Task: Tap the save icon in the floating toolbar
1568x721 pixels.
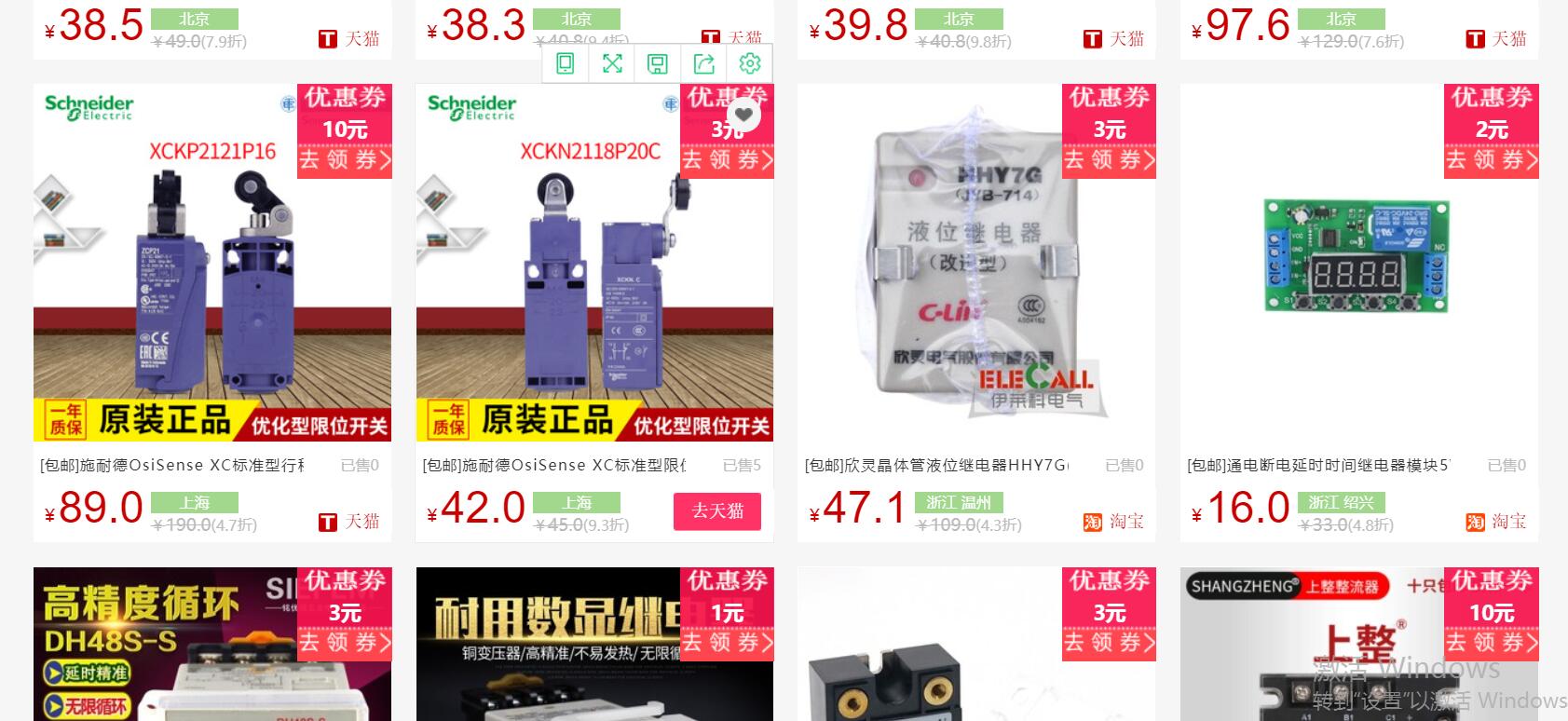Action: point(658,63)
